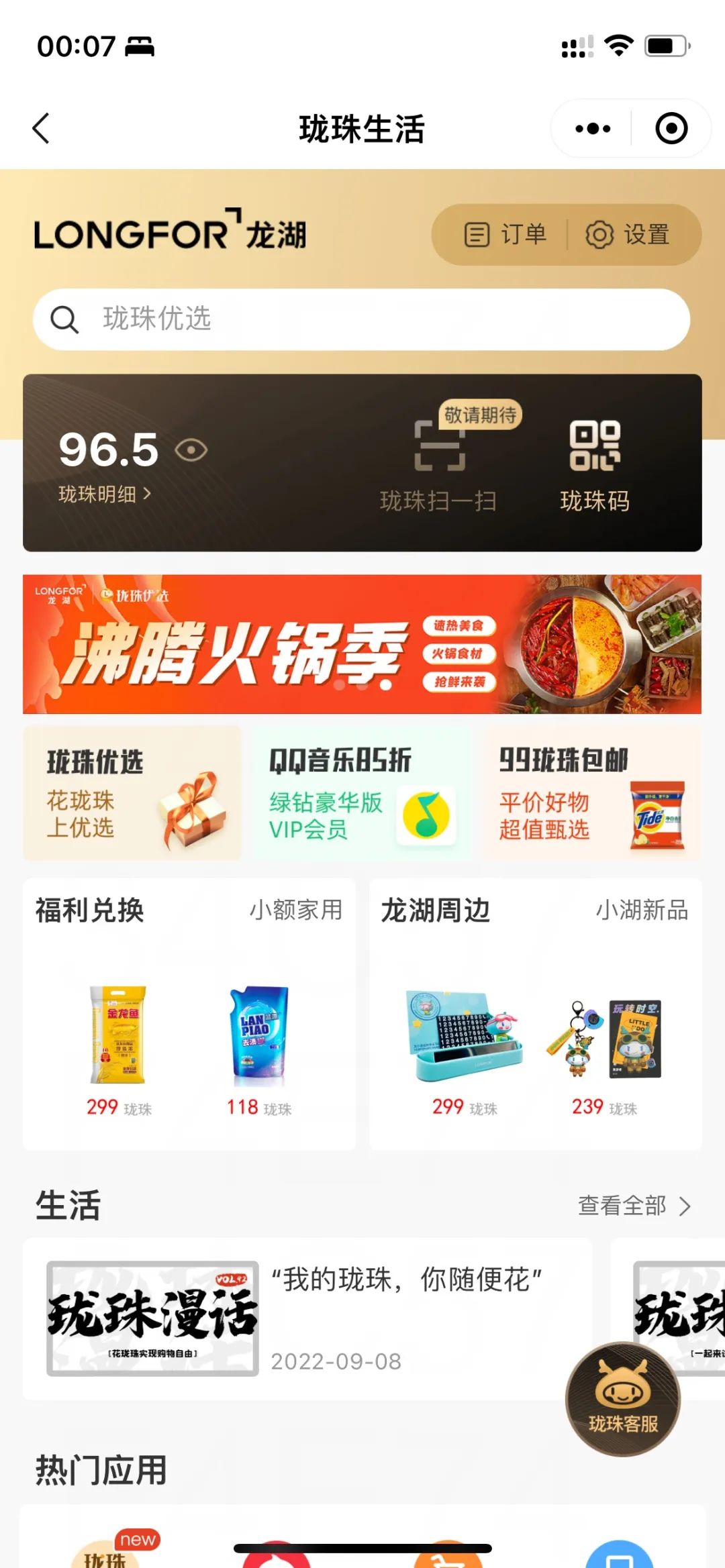Screen dimensions: 725x1568
Task: Open 龙湖周边 merchandise section
Action: [x=436, y=911]
